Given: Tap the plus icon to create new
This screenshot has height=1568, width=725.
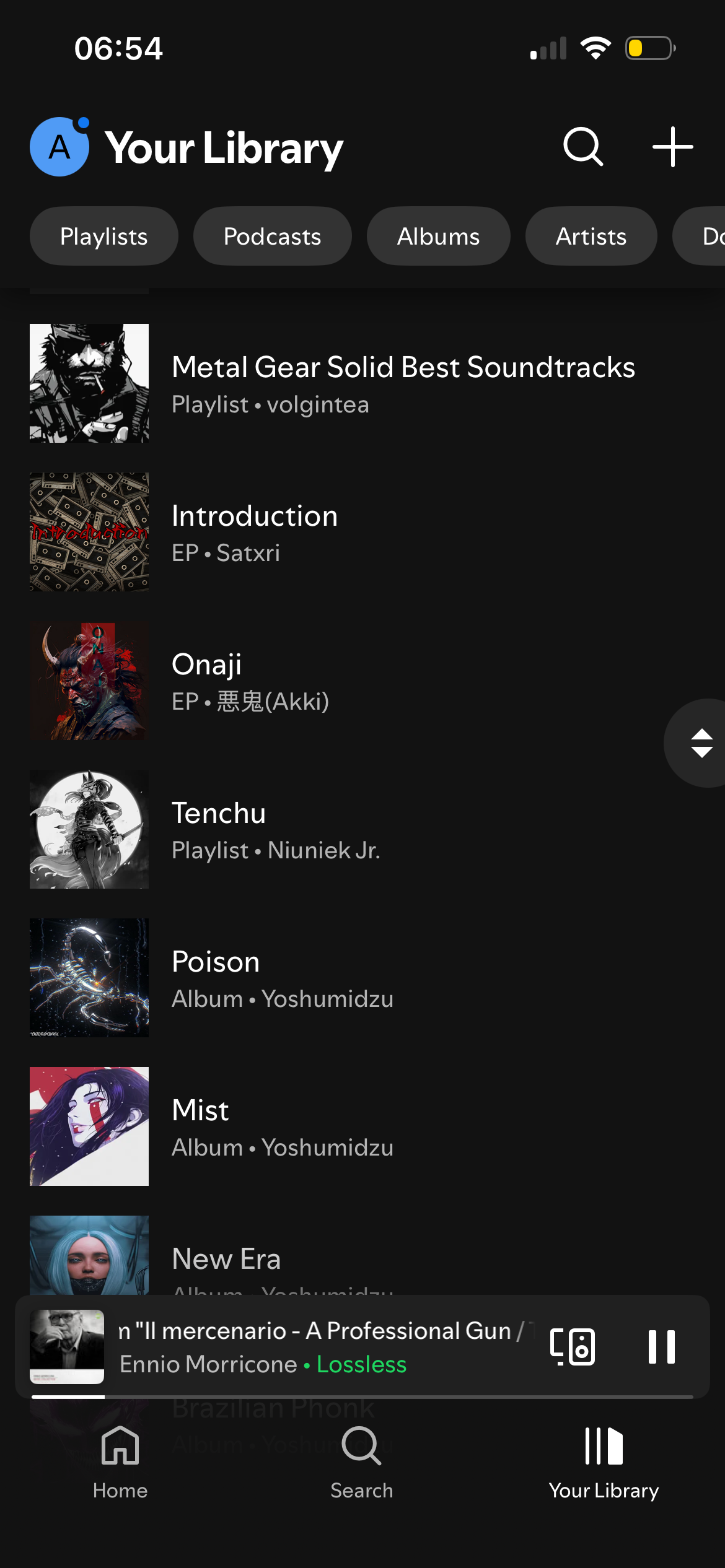Looking at the screenshot, I should (x=672, y=147).
